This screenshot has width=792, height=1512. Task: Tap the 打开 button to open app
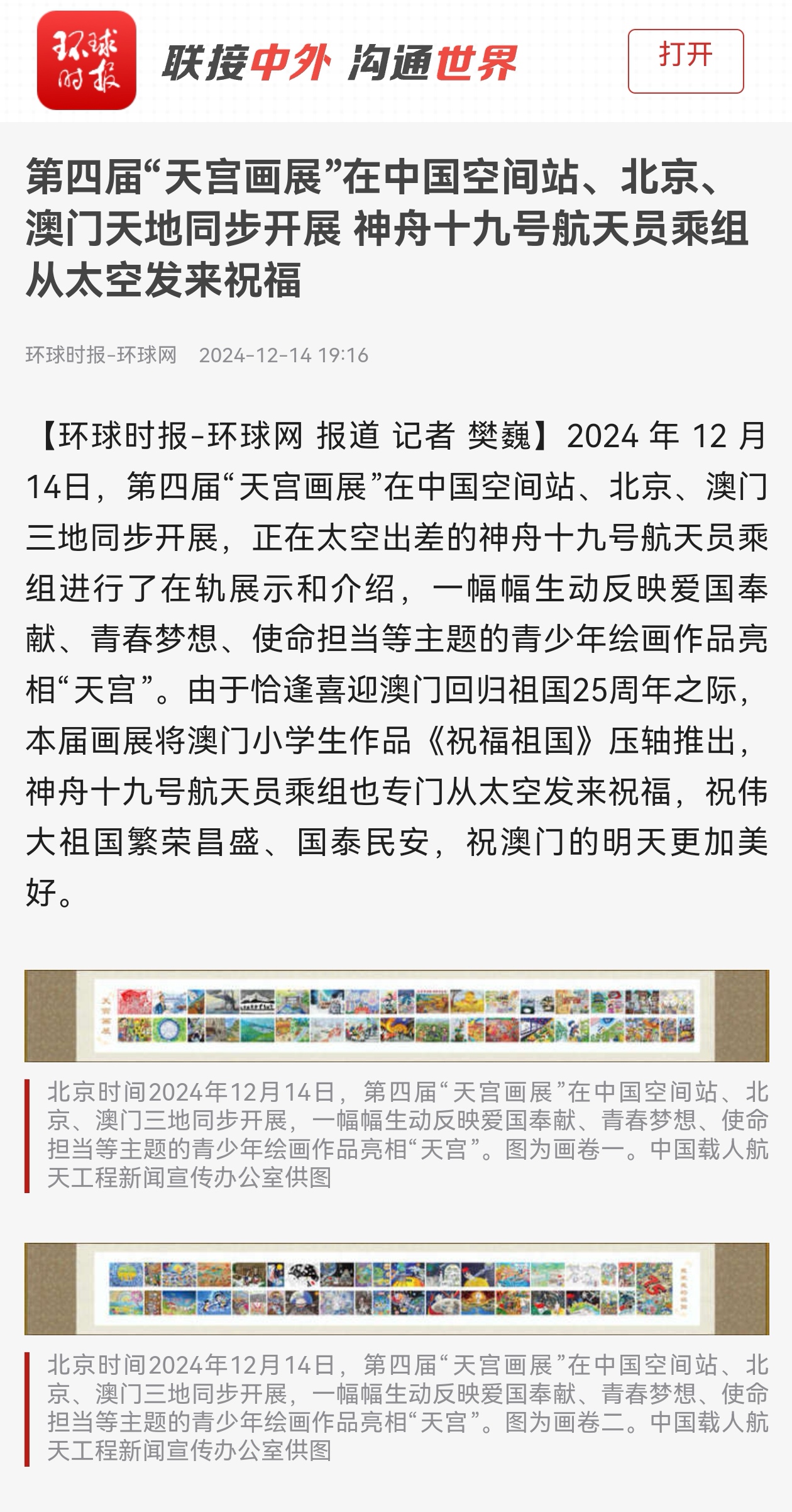coord(685,61)
